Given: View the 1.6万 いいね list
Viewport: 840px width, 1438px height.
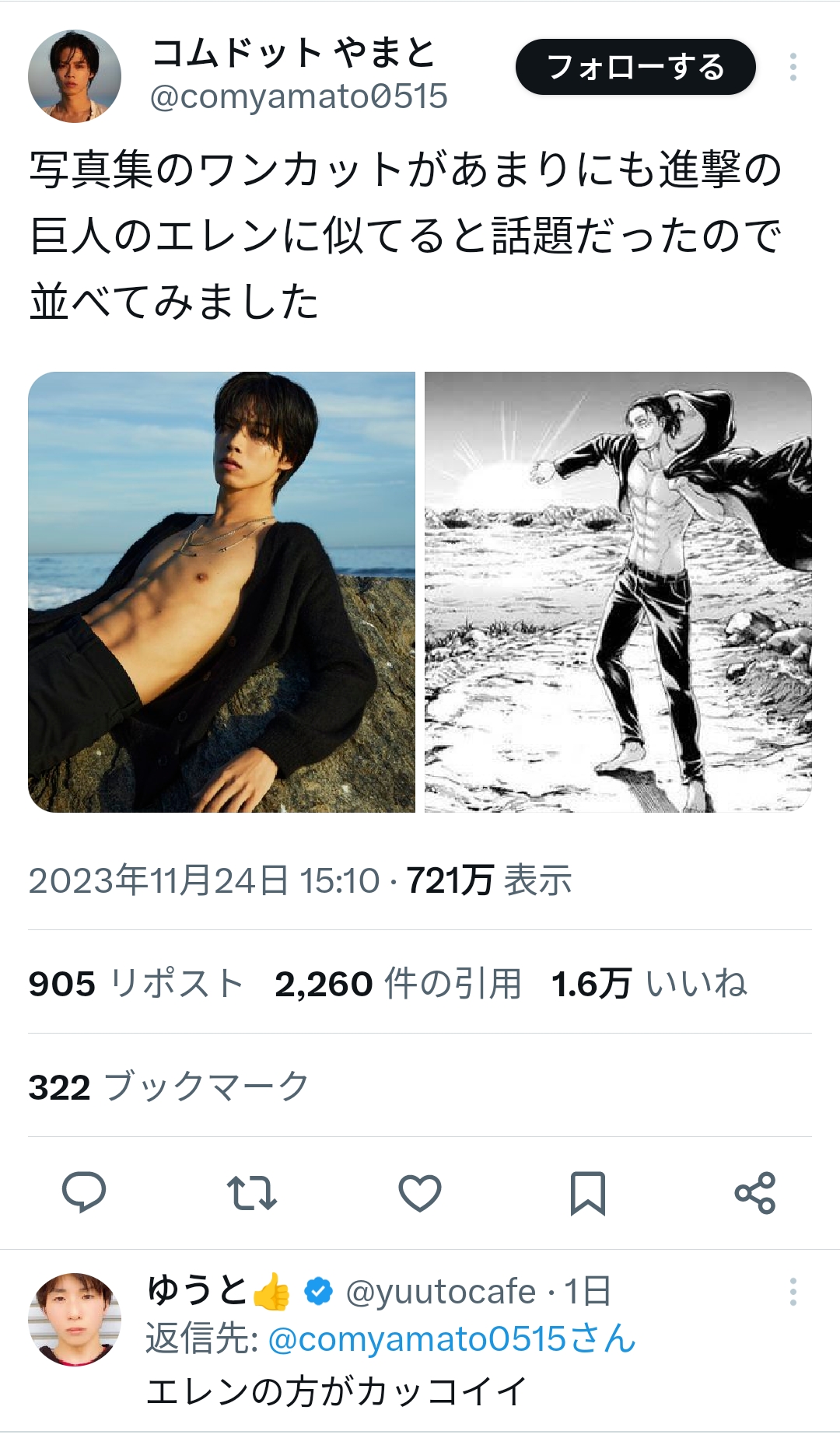Looking at the screenshot, I should [649, 984].
